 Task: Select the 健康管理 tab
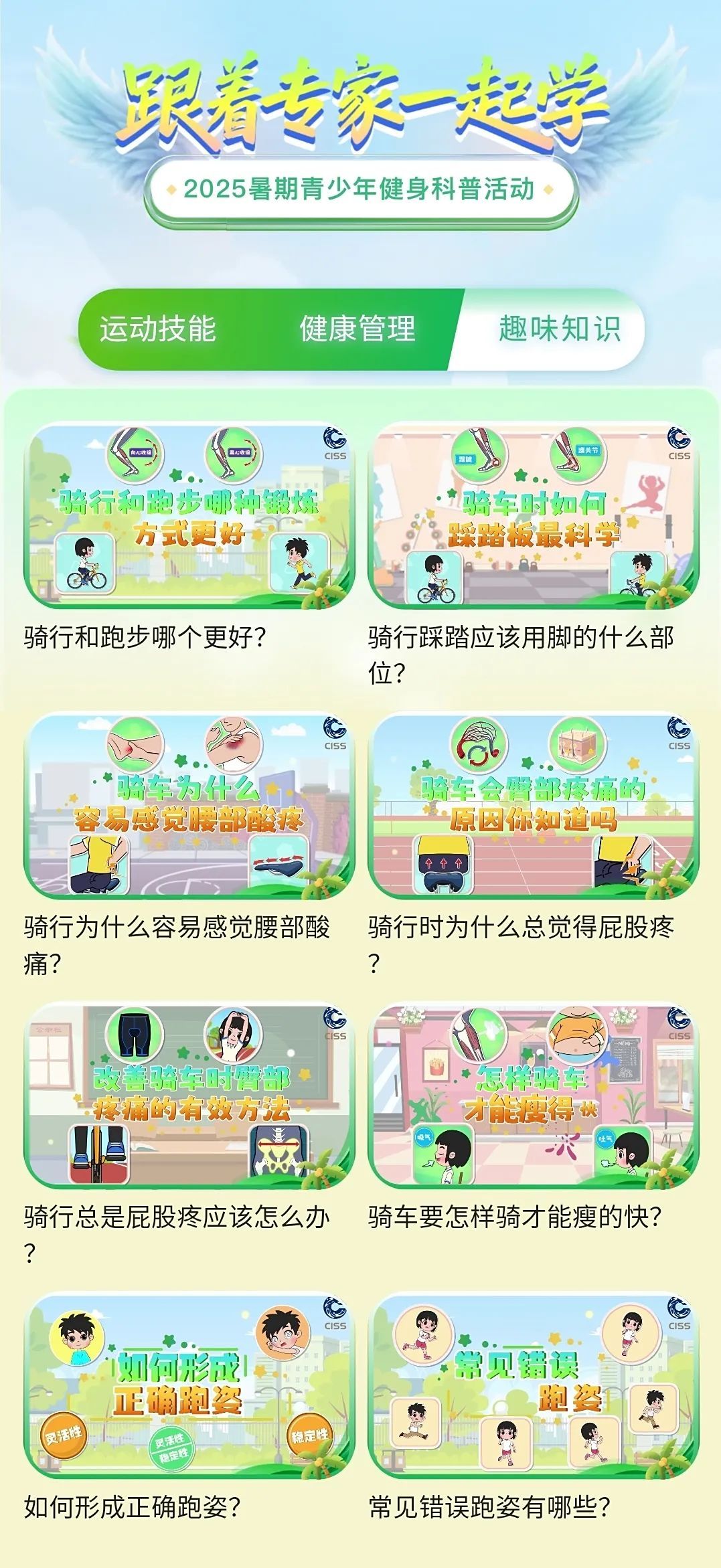357,329
